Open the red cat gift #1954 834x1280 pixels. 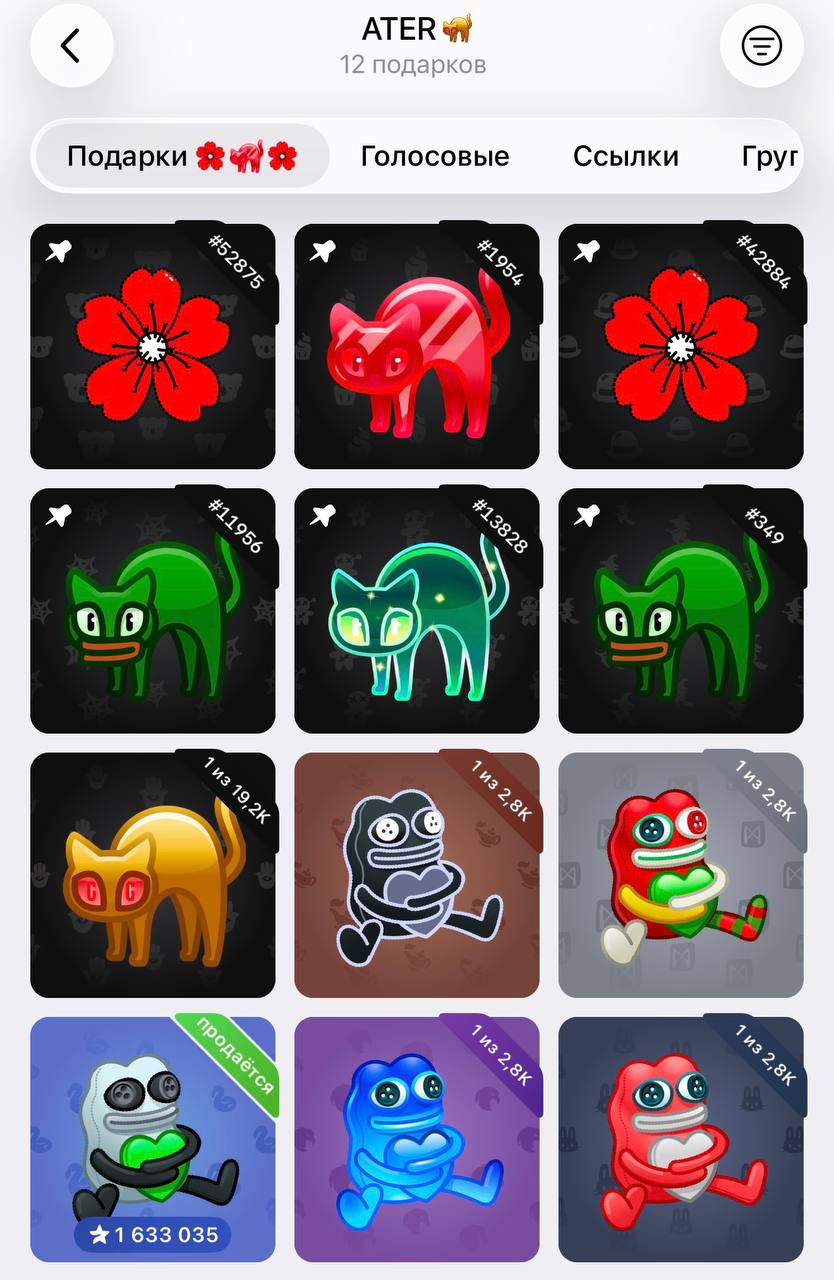[417, 346]
